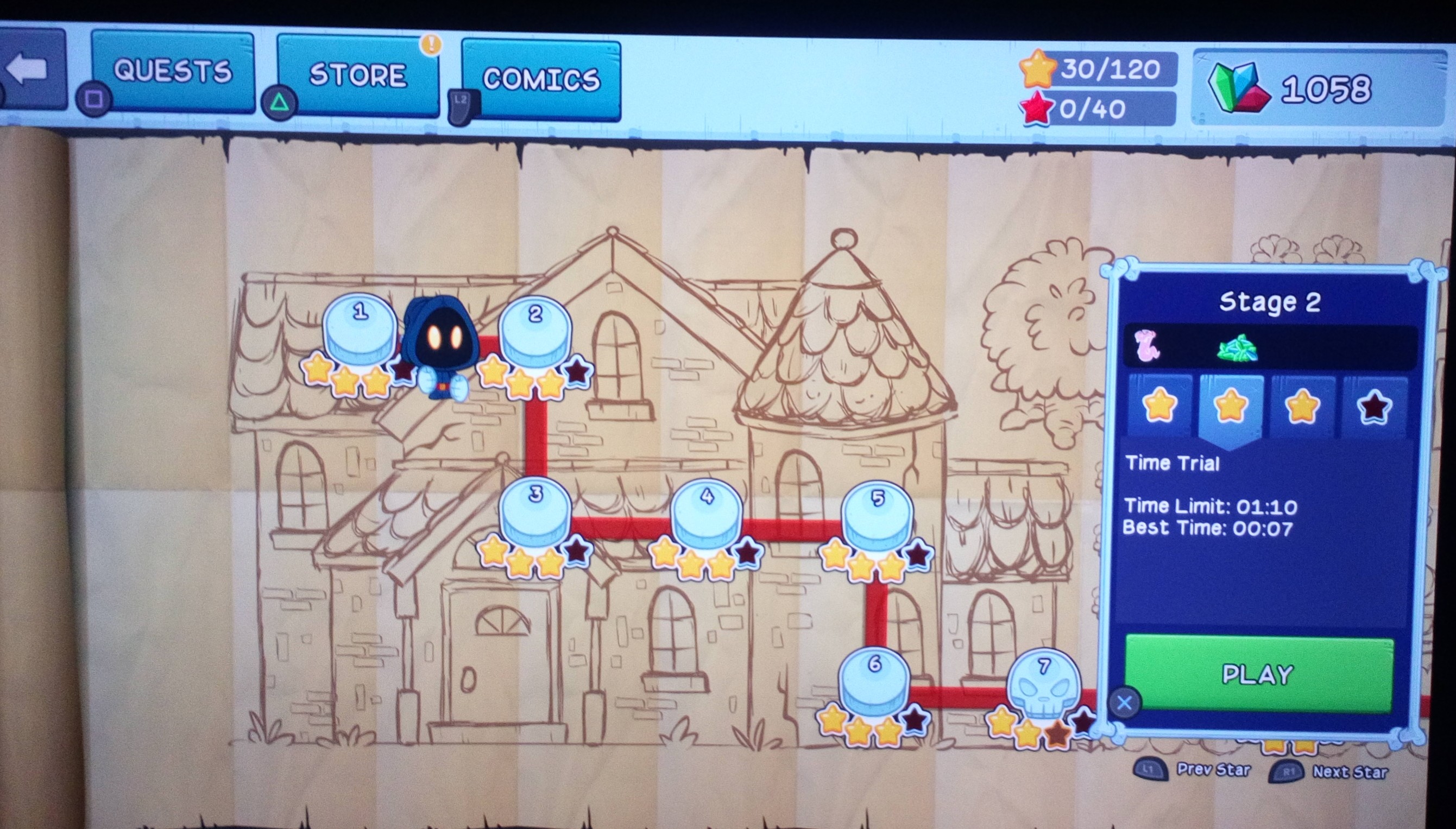Select the third star challenge tab

[1302, 408]
